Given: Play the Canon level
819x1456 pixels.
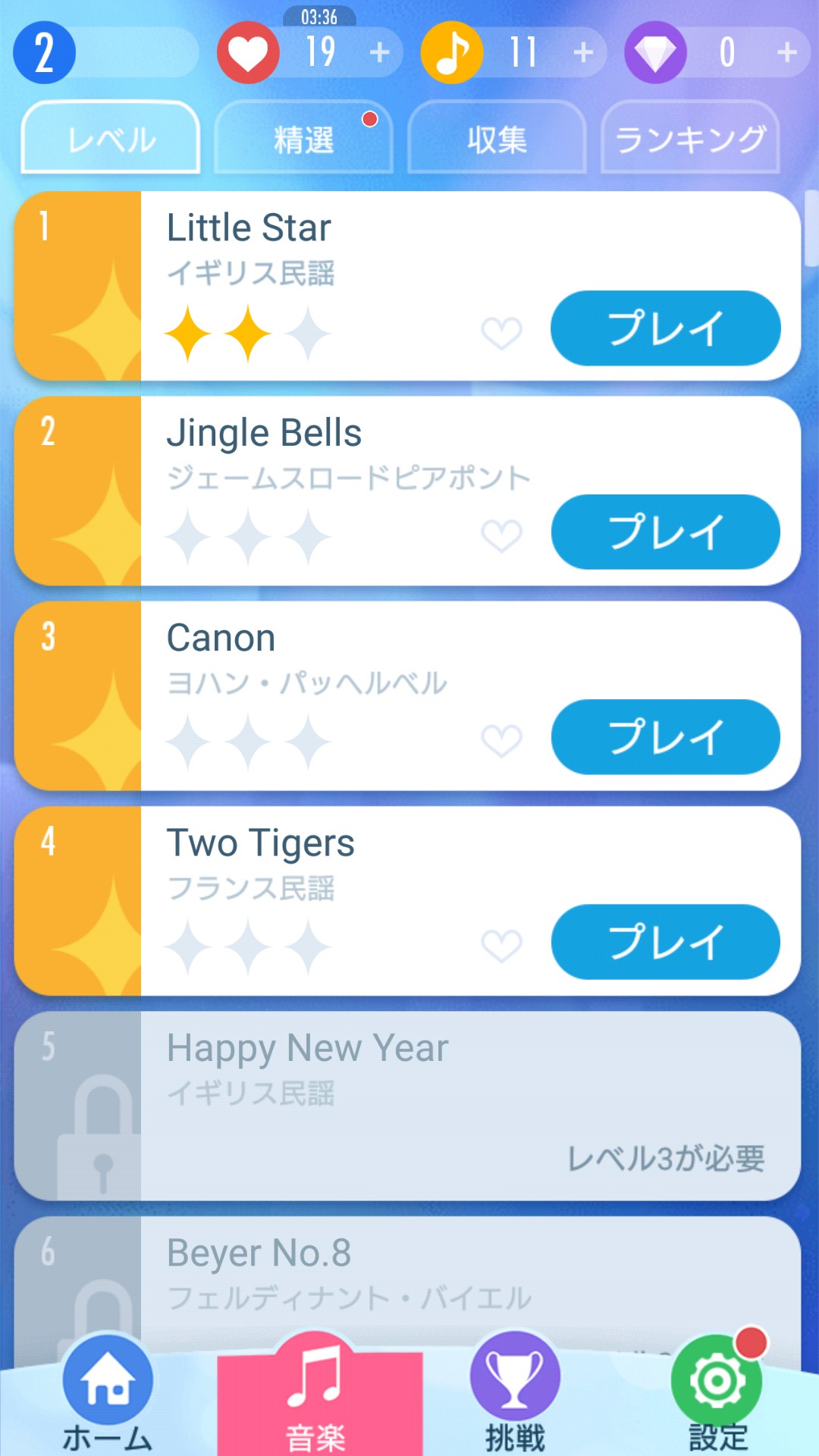Looking at the screenshot, I should [665, 737].
